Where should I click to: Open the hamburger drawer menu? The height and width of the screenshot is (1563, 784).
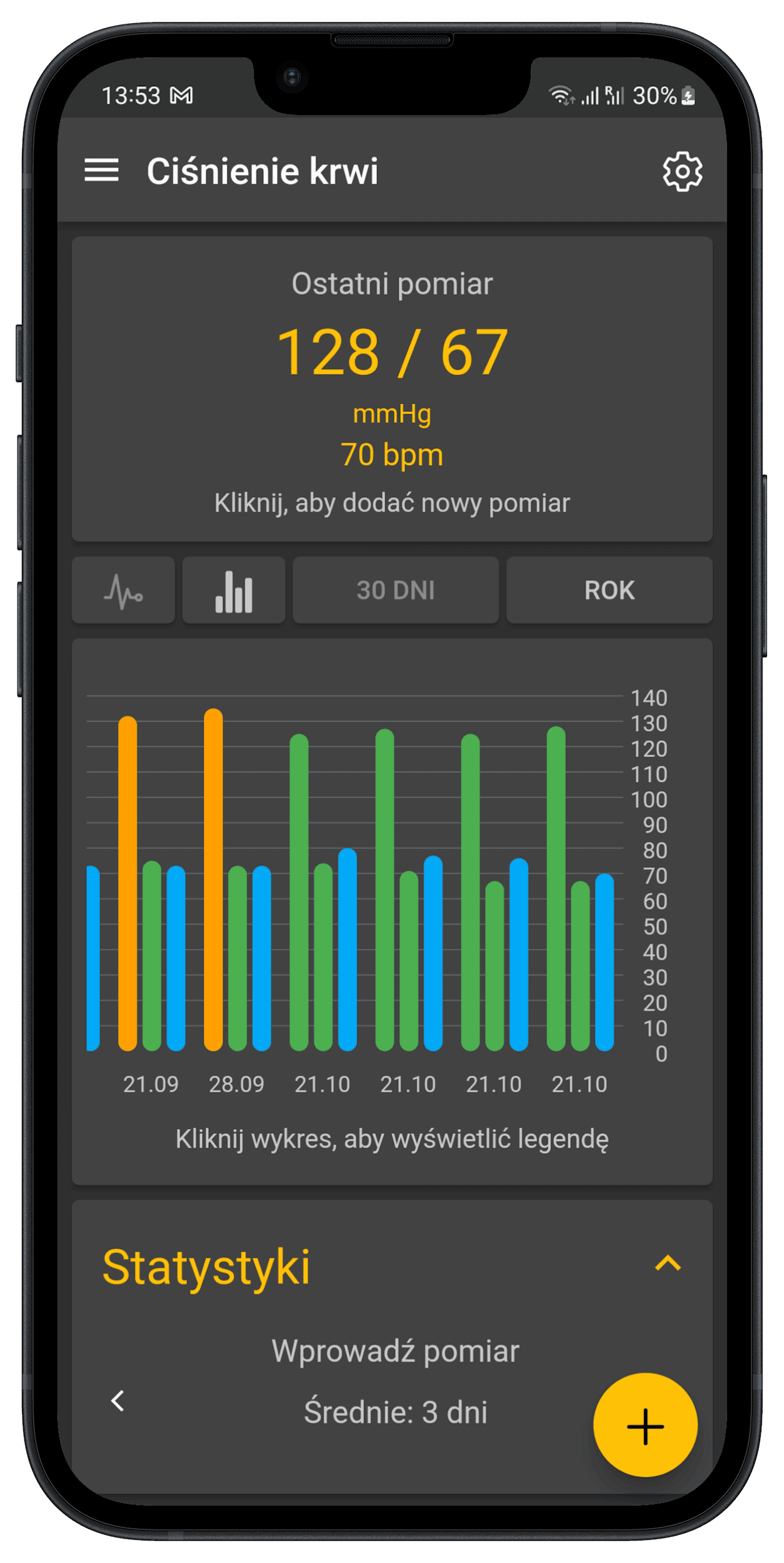101,170
